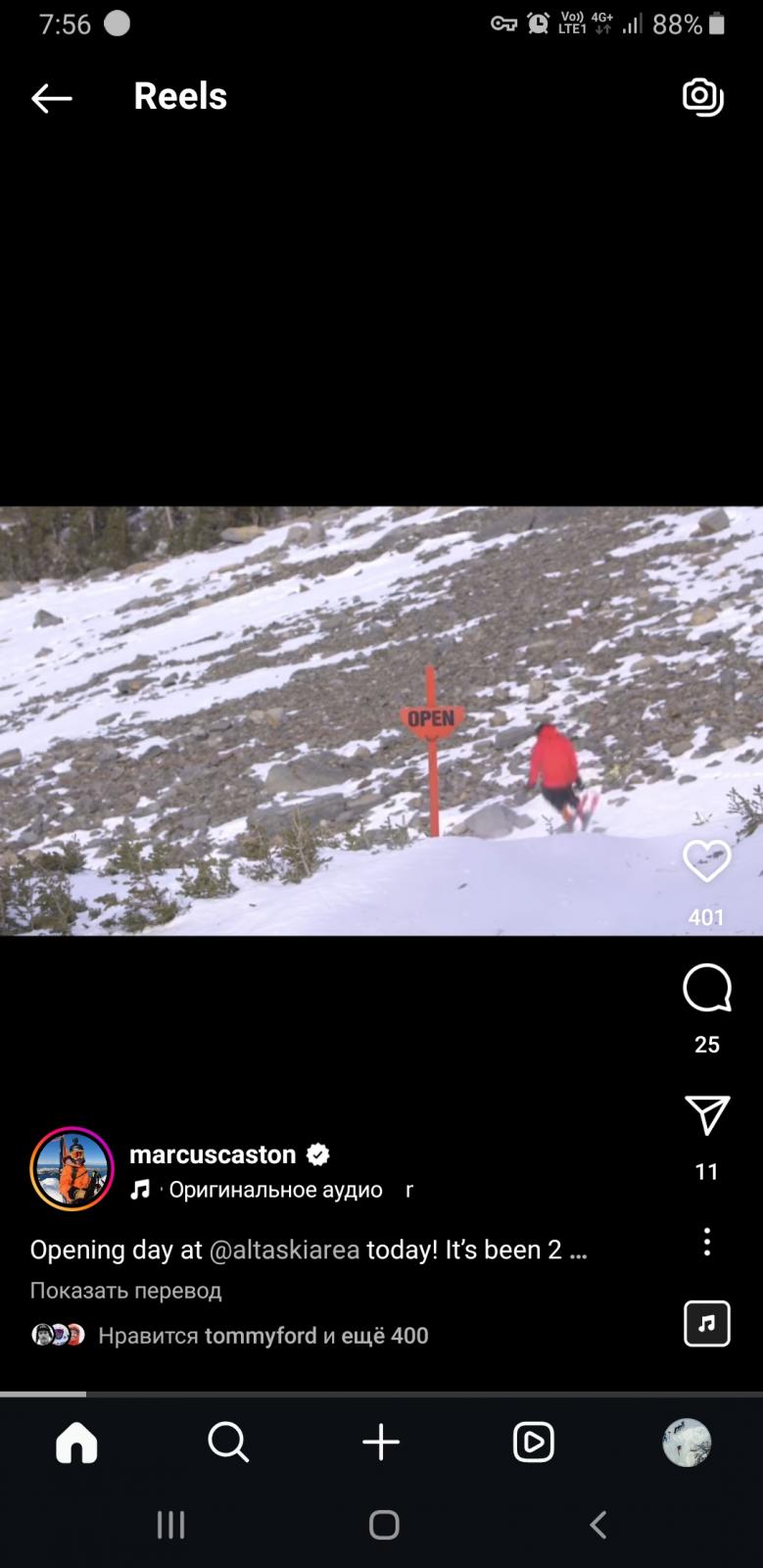Image resolution: width=763 pixels, height=1568 pixels.
Task: Expand the caption mentioning @altaskiarea
Action: click(309, 1249)
